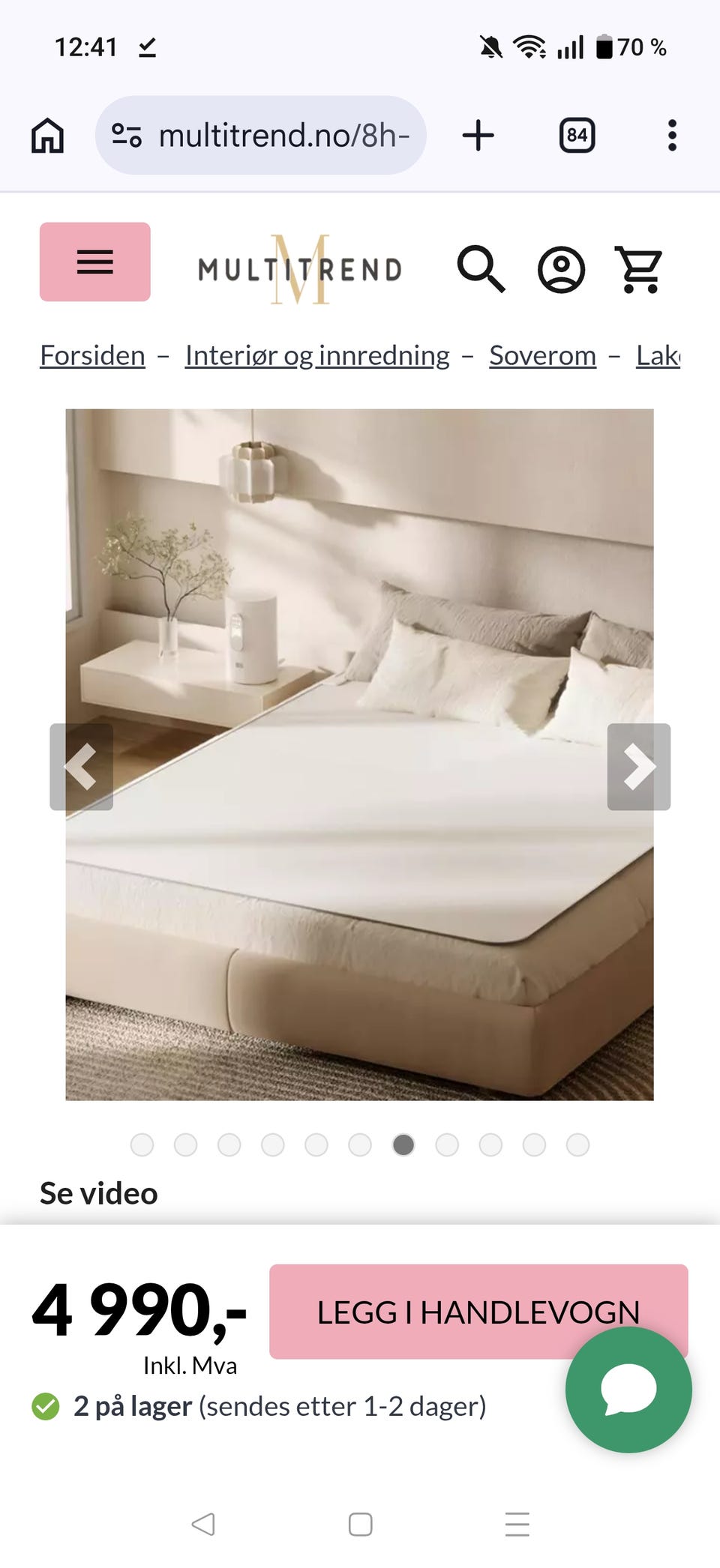Open Soverom breadcrumb link
The width and height of the screenshot is (720, 1568).
click(542, 355)
